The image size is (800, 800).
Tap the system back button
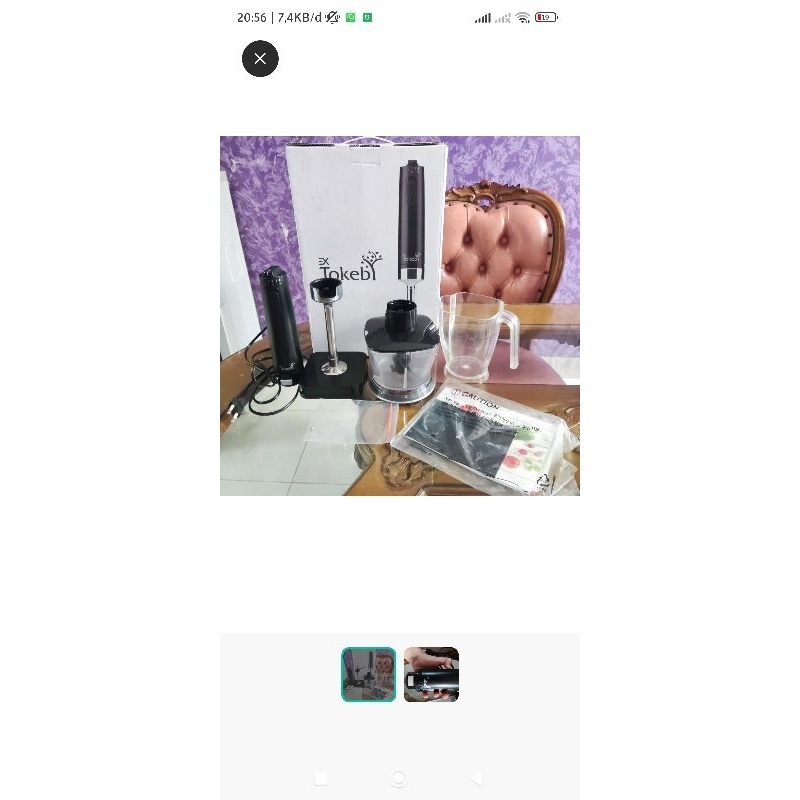pyautogui.click(x=477, y=779)
